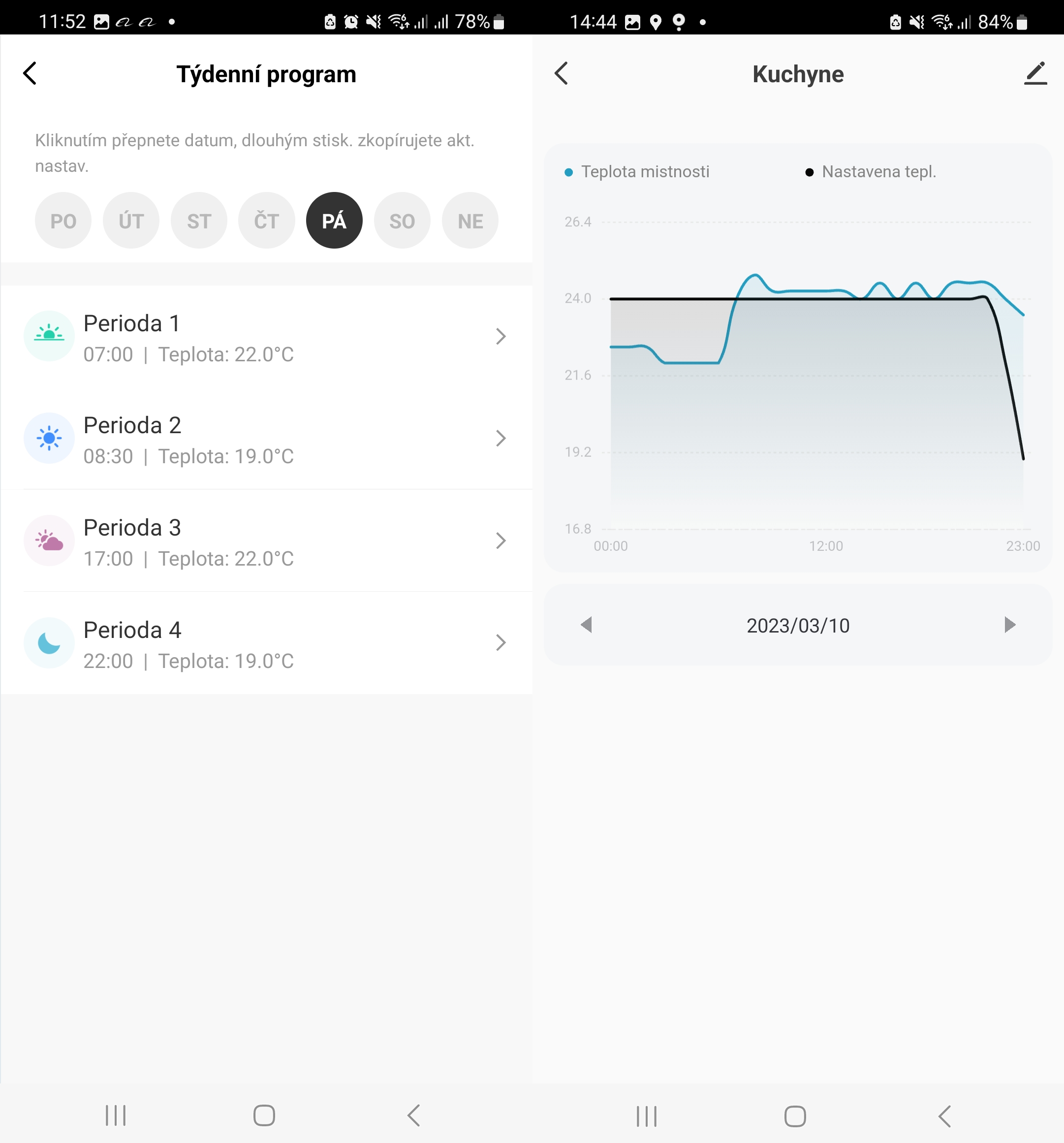Image resolution: width=1064 pixels, height=1143 pixels.
Task: Go back from the Týdenní program screen
Action: [x=30, y=74]
